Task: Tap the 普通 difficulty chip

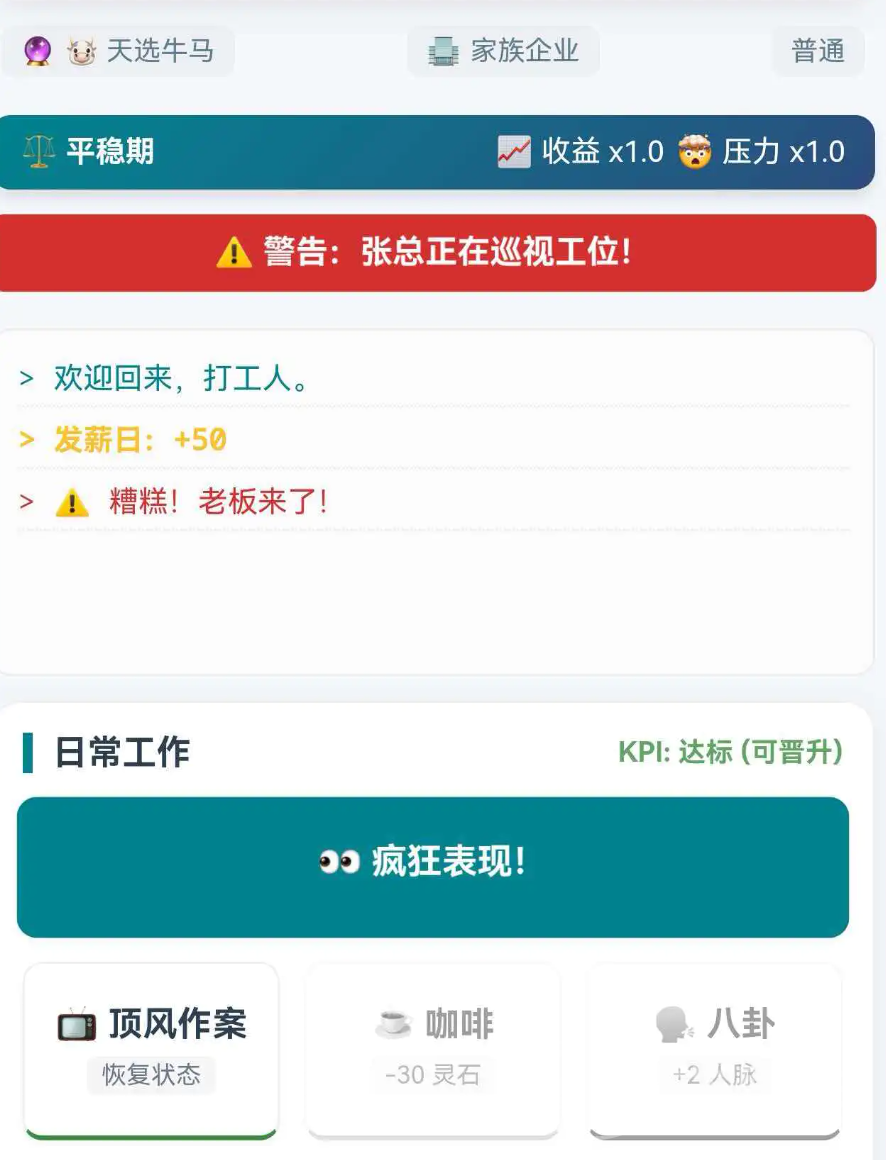Action: 817,51
